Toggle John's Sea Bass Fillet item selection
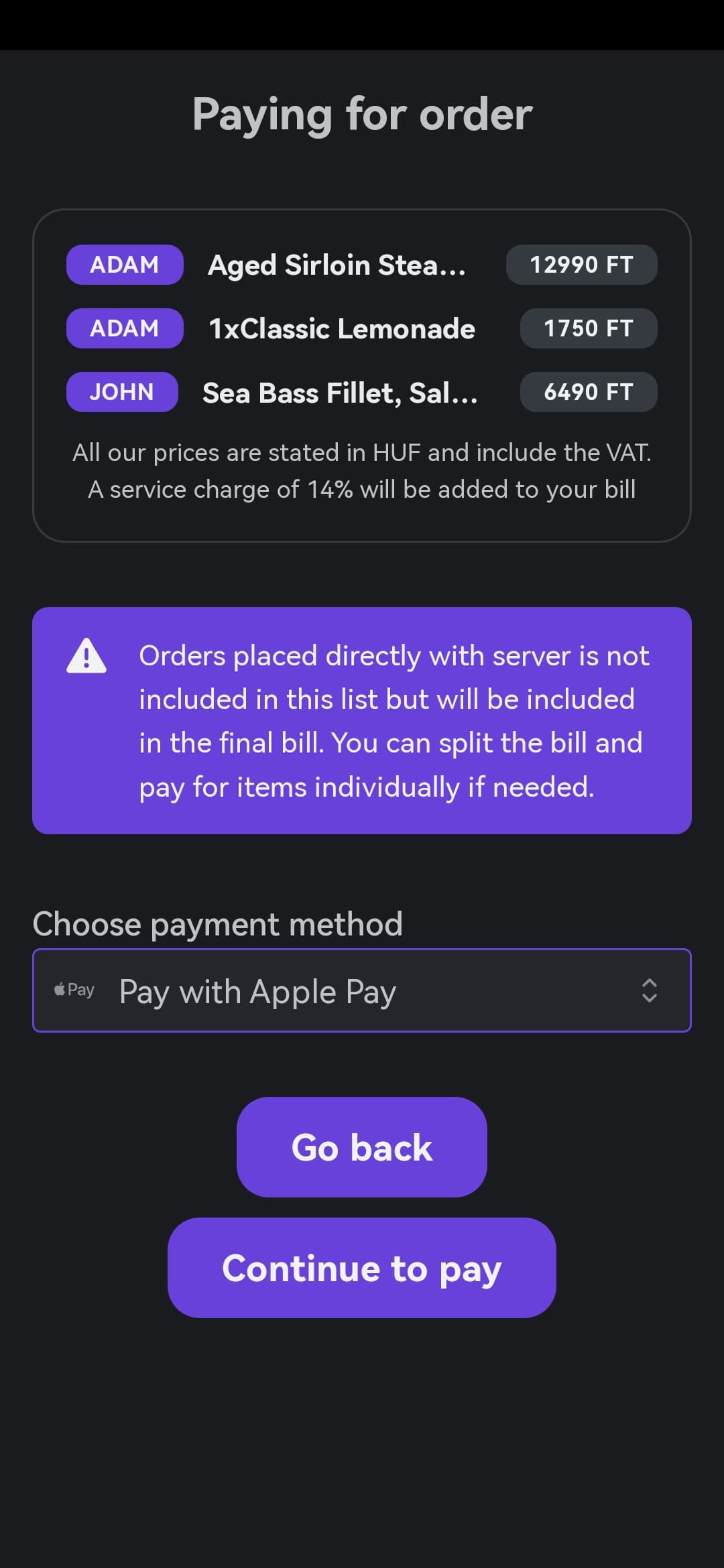 click(x=340, y=393)
